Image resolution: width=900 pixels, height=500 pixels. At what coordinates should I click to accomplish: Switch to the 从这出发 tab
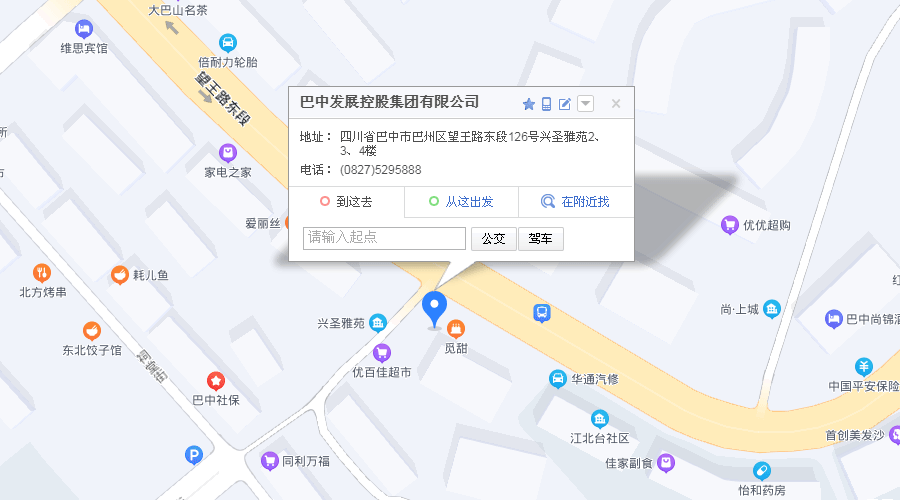click(x=461, y=202)
